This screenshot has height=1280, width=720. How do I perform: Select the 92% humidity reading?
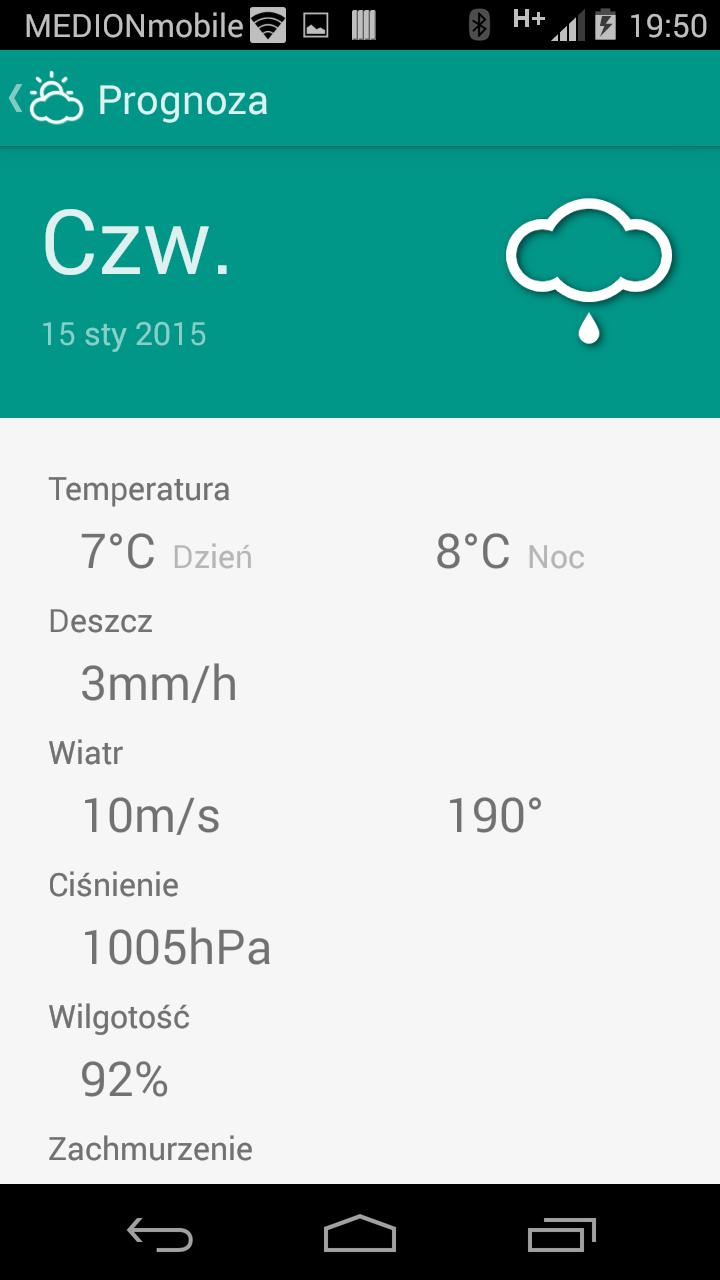[122, 1080]
